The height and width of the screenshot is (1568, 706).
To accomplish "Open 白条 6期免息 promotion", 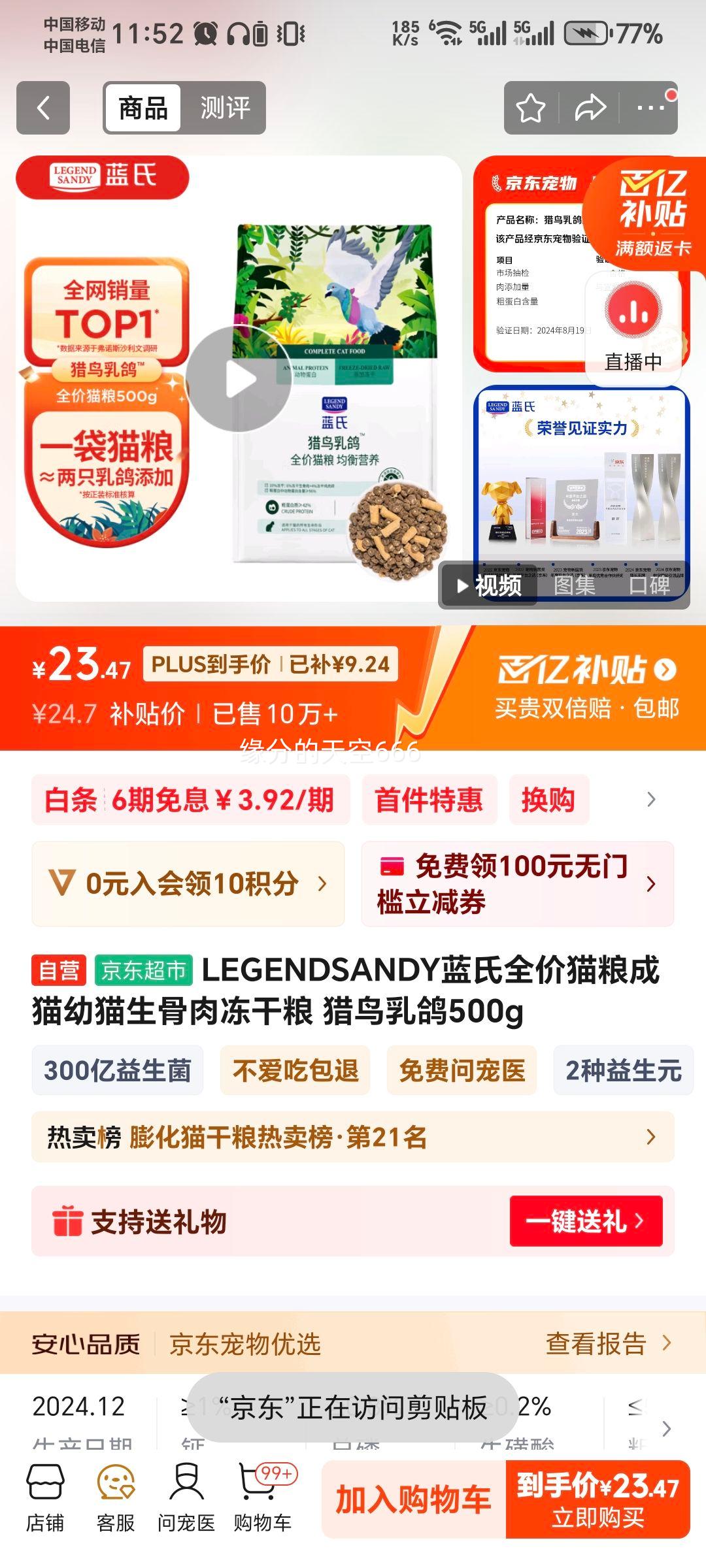I will (191, 800).
